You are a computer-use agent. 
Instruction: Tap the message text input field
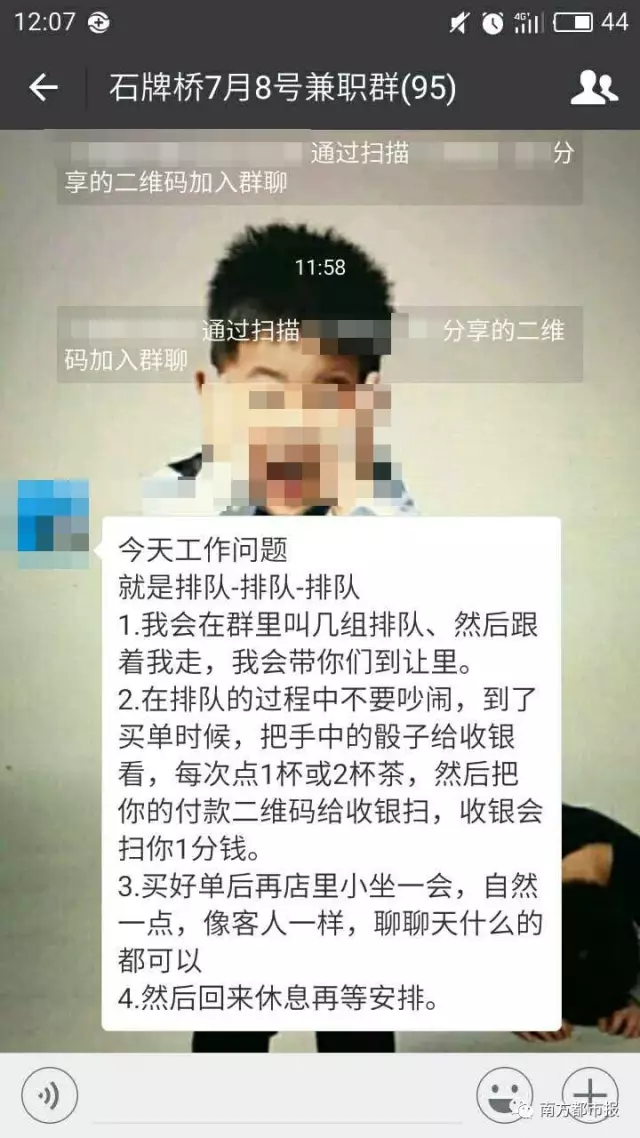tap(275, 1098)
